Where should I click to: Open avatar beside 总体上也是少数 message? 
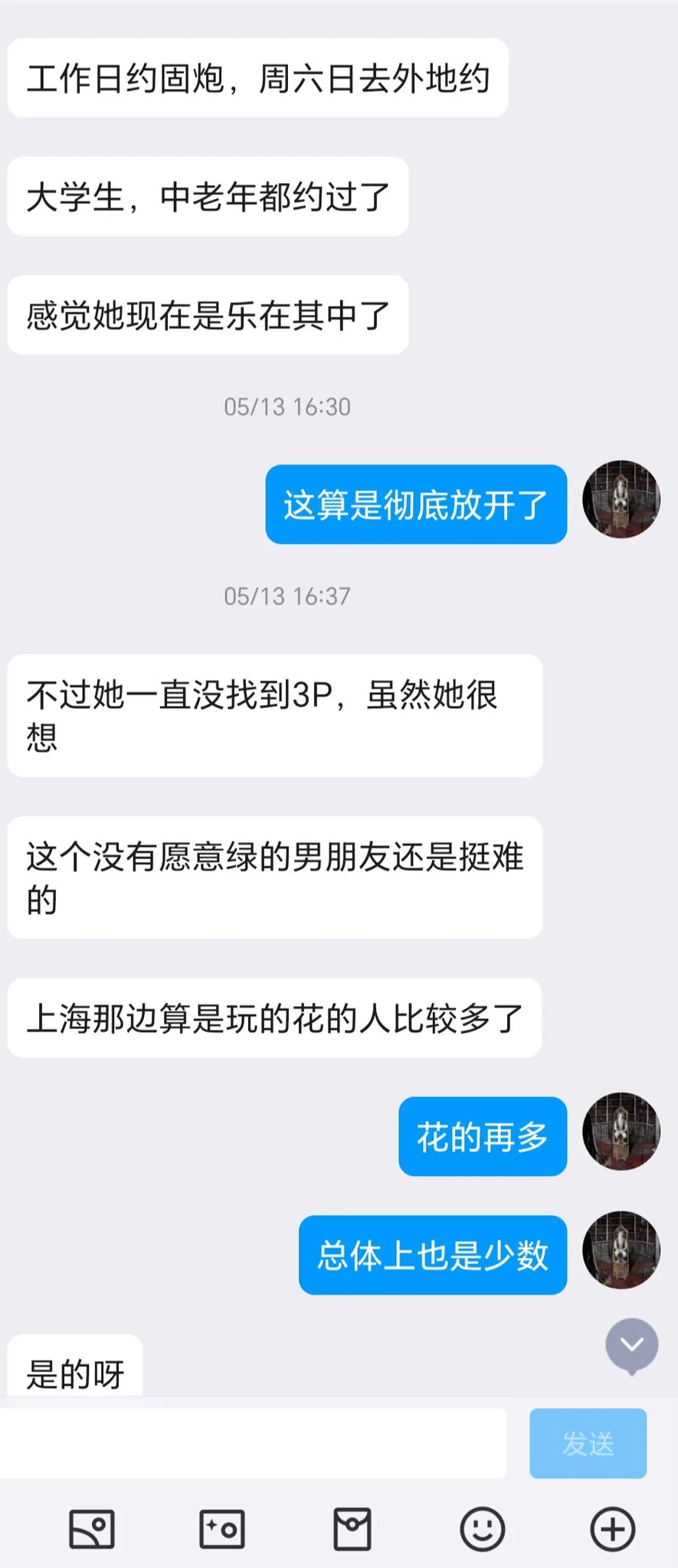point(621,1249)
